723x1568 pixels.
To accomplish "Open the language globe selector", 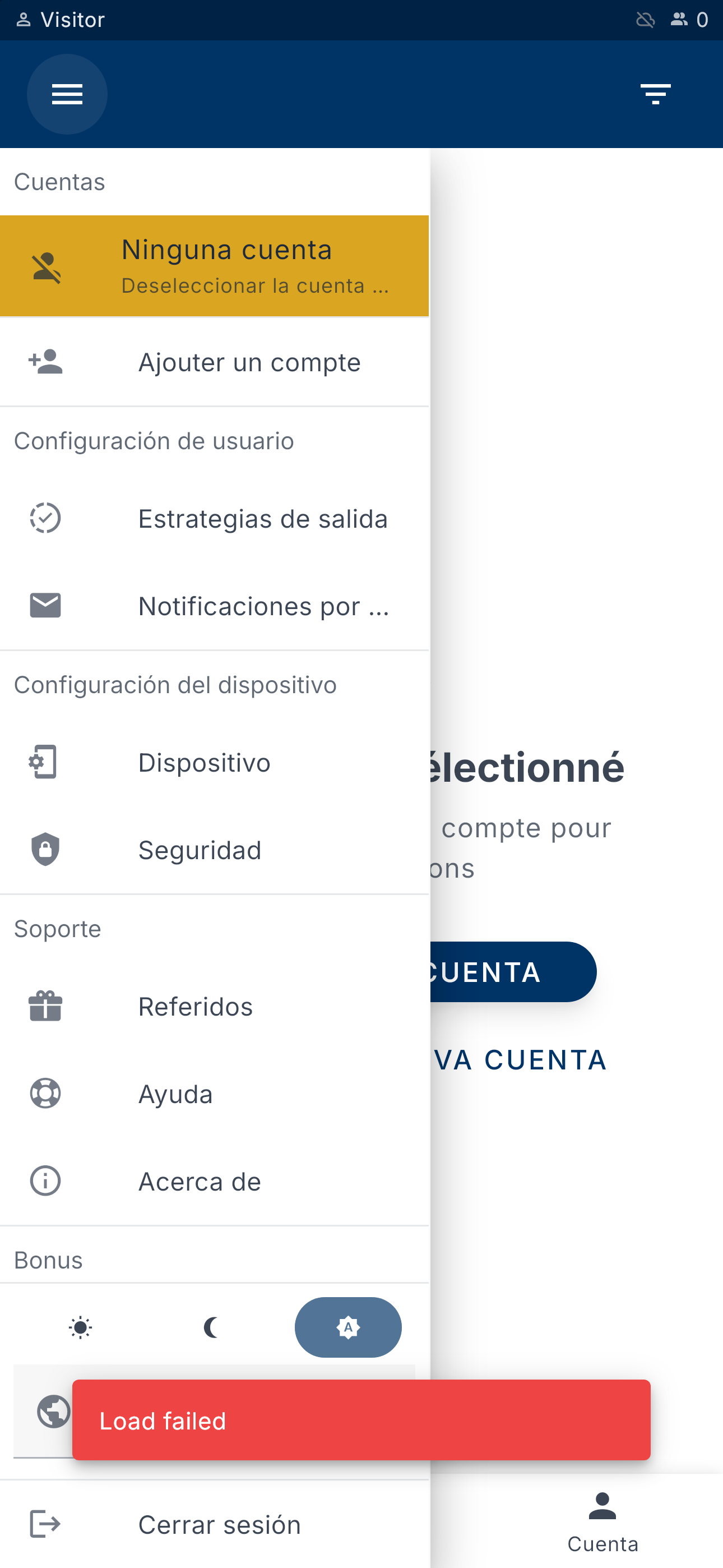I will pos(54,1411).
